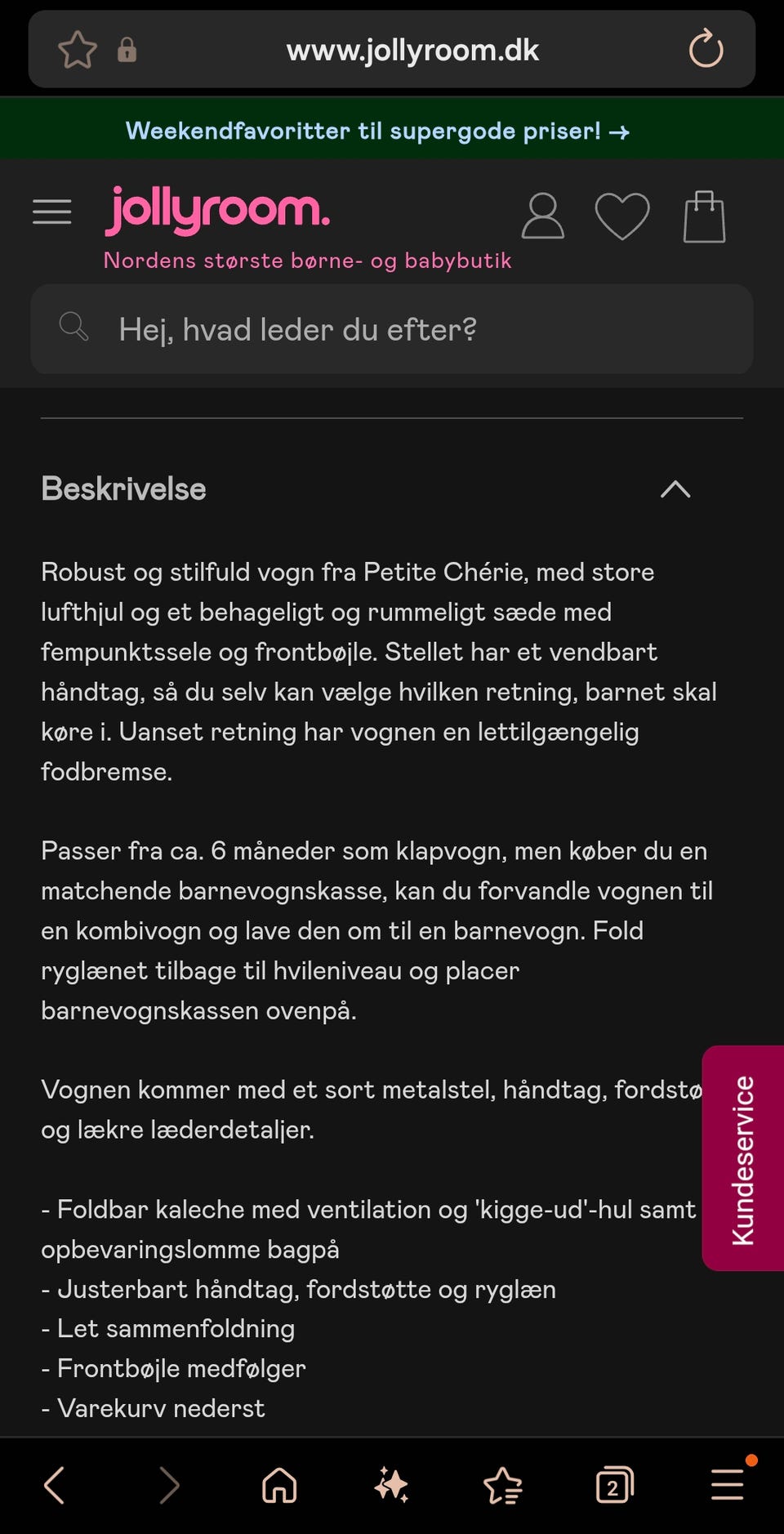784x1534 pixels.
Task: Bookmark the page with star icon
Action: (x=78, y=49)
